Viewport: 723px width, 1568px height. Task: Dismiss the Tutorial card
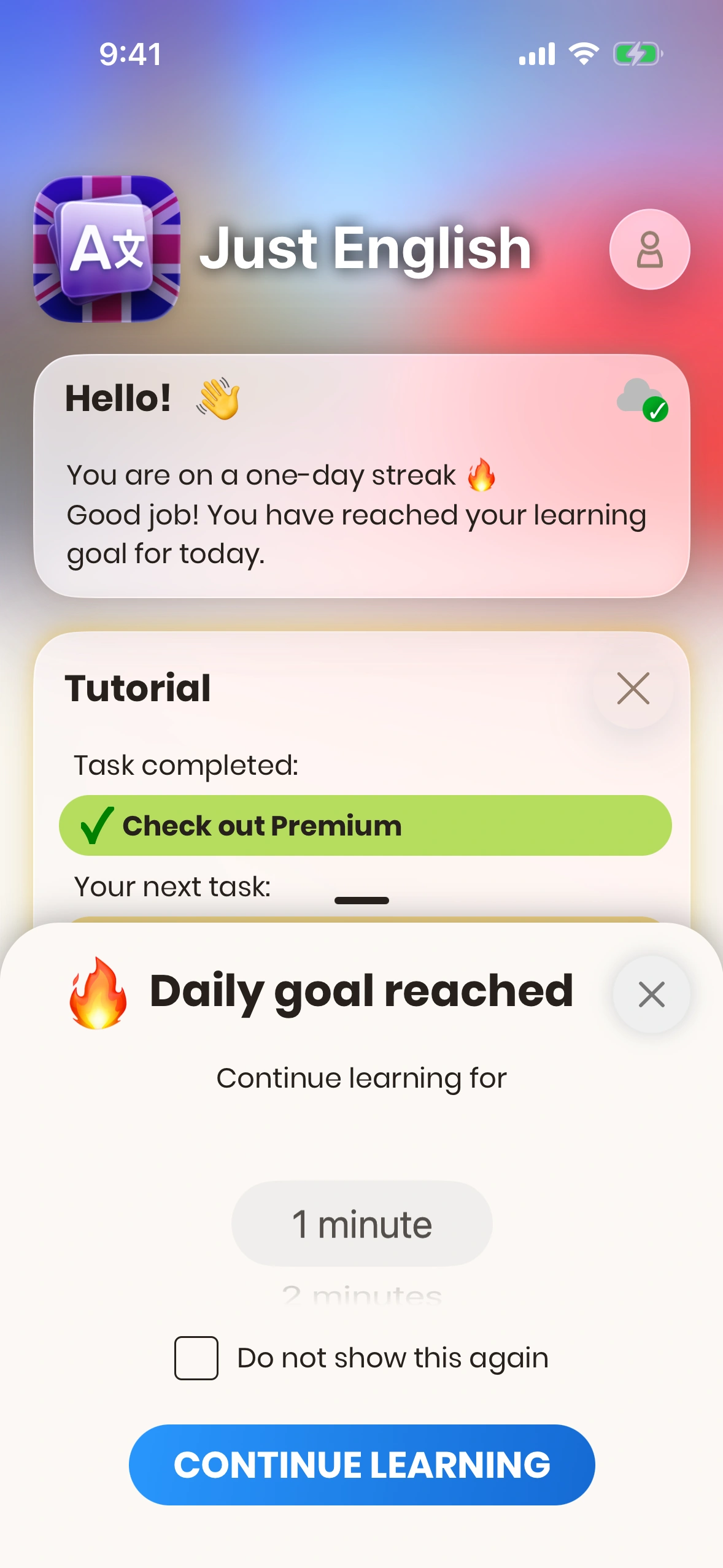(x=633, y=688)
